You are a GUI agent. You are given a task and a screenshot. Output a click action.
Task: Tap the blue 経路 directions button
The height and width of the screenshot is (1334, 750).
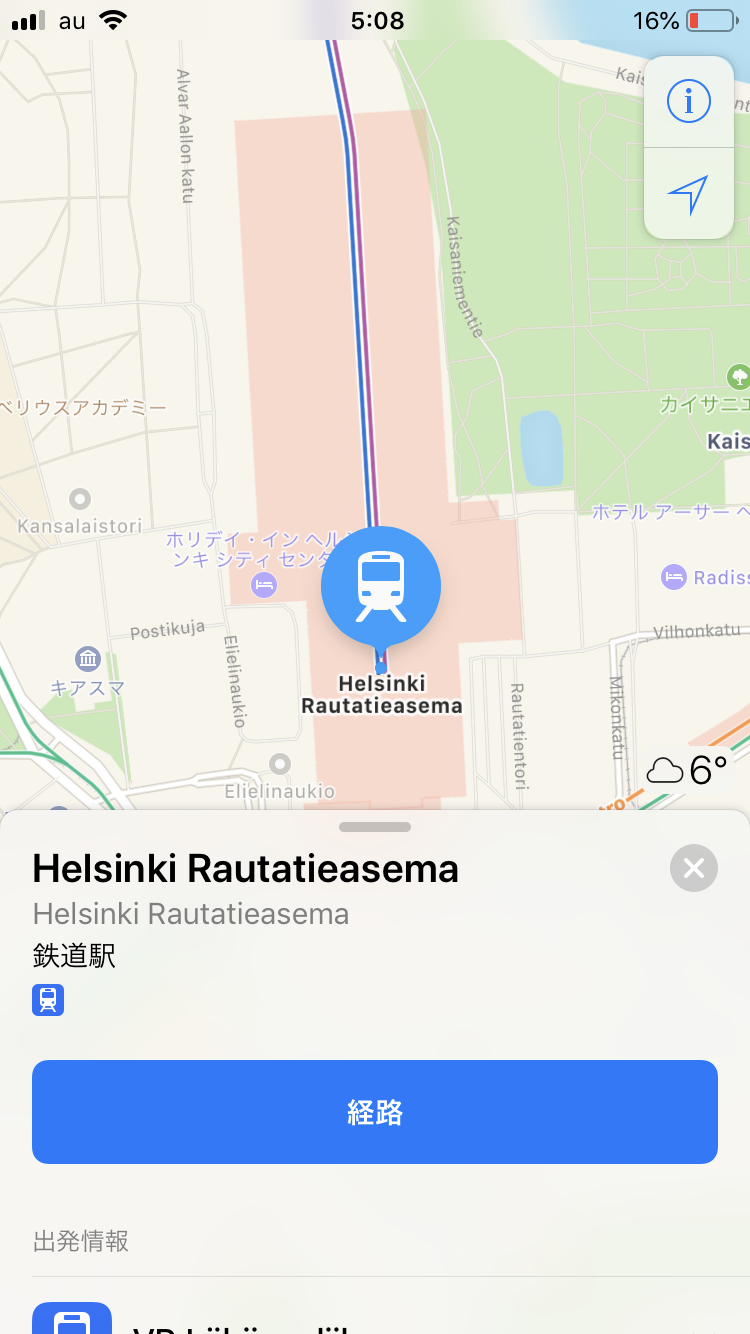coord(375,1112)
